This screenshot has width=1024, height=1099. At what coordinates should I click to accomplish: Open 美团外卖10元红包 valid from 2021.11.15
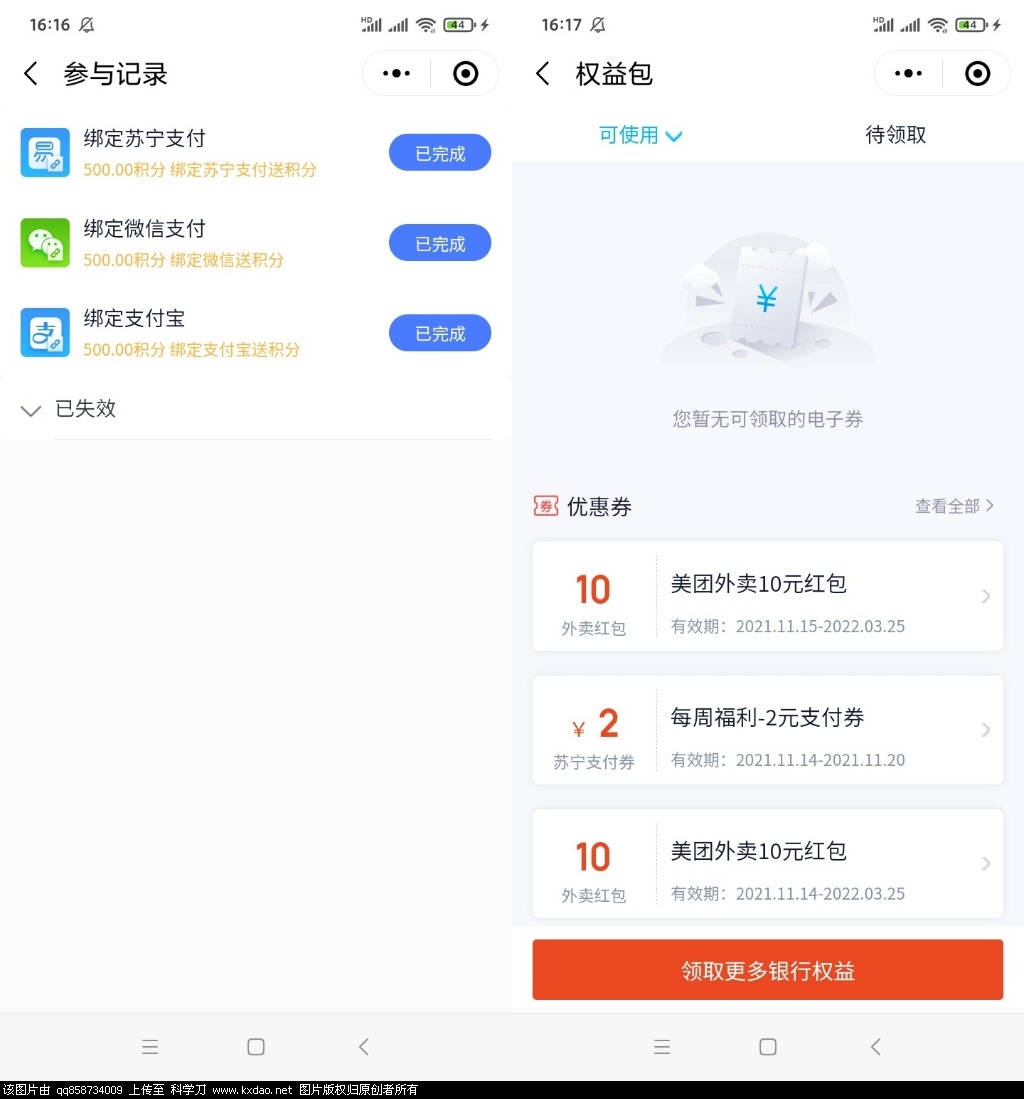coord(767,596)
